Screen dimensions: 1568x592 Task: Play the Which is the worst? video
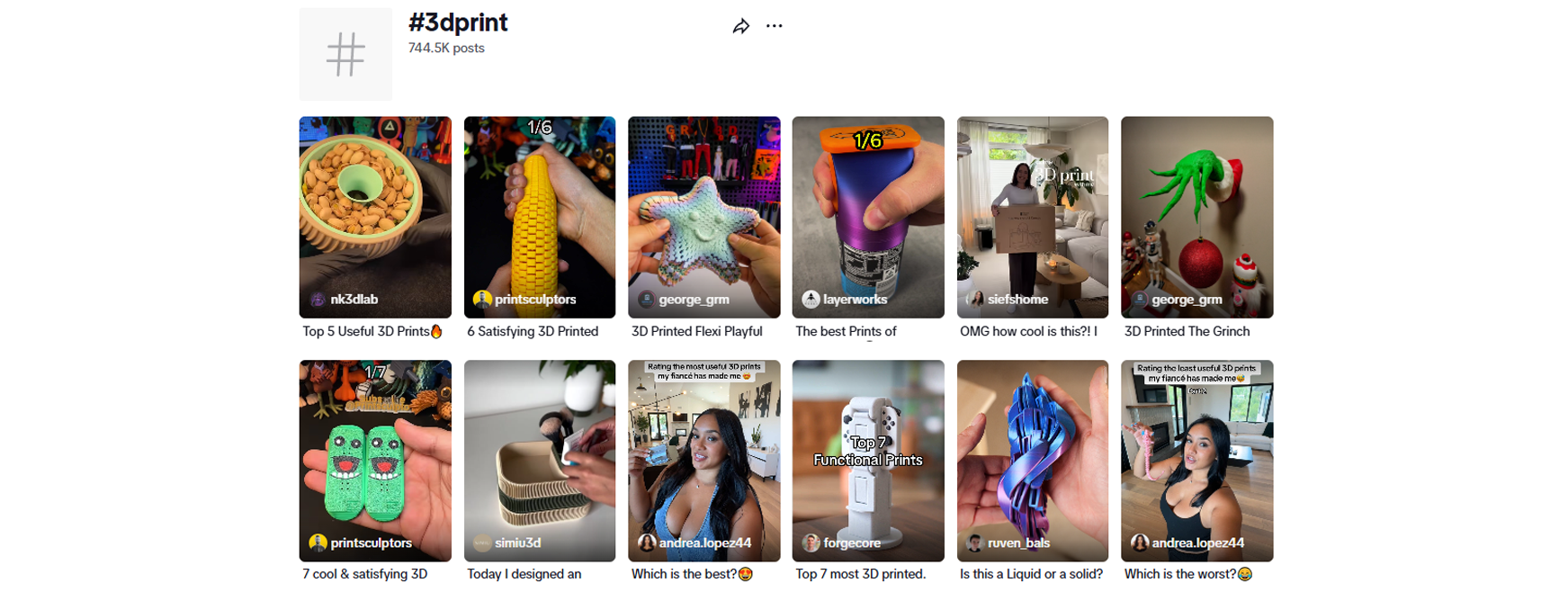(1196, 461)
